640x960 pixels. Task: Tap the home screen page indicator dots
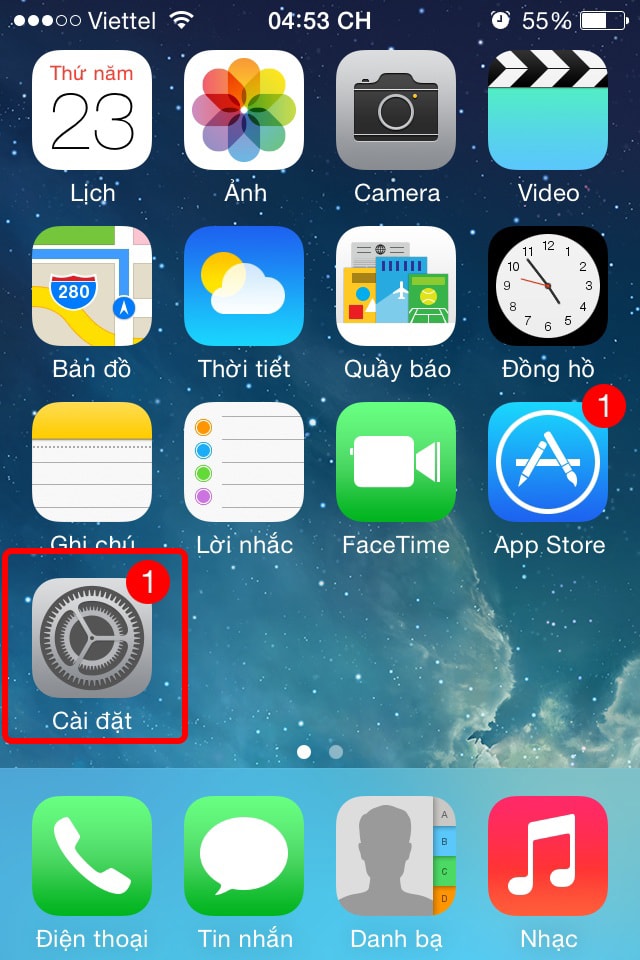click(x=320, y=751)
